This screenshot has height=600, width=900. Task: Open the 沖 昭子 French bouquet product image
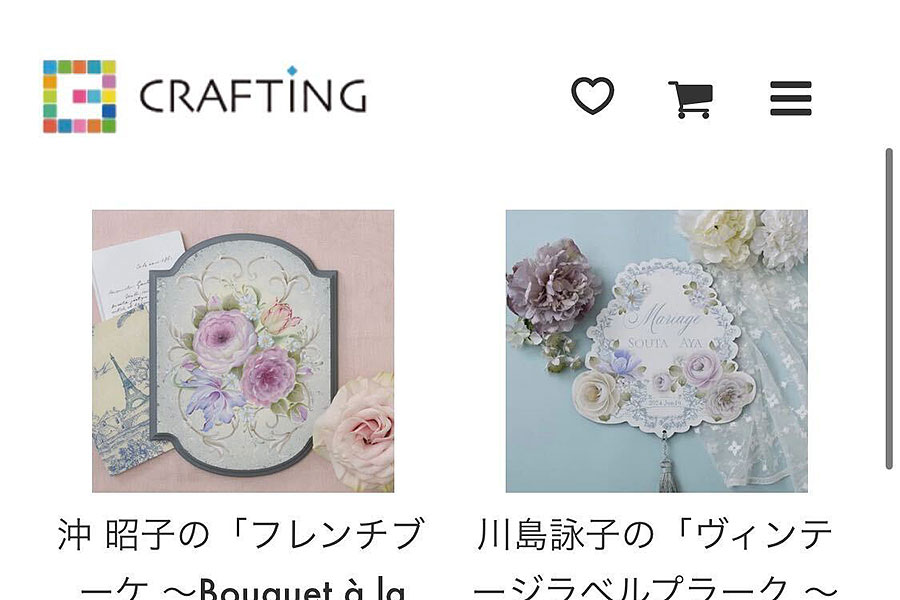coord(243,351)
